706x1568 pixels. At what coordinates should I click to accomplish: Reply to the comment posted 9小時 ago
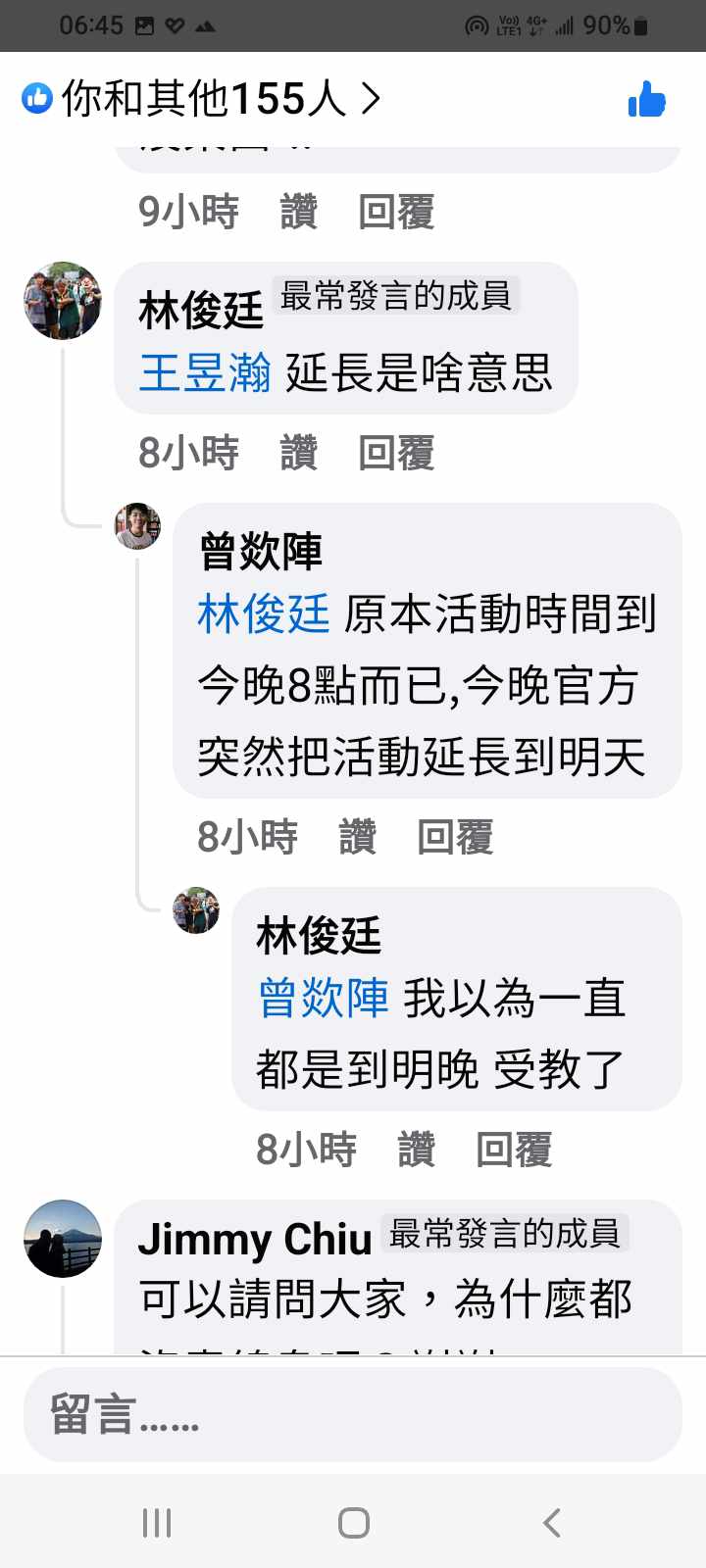396,212
